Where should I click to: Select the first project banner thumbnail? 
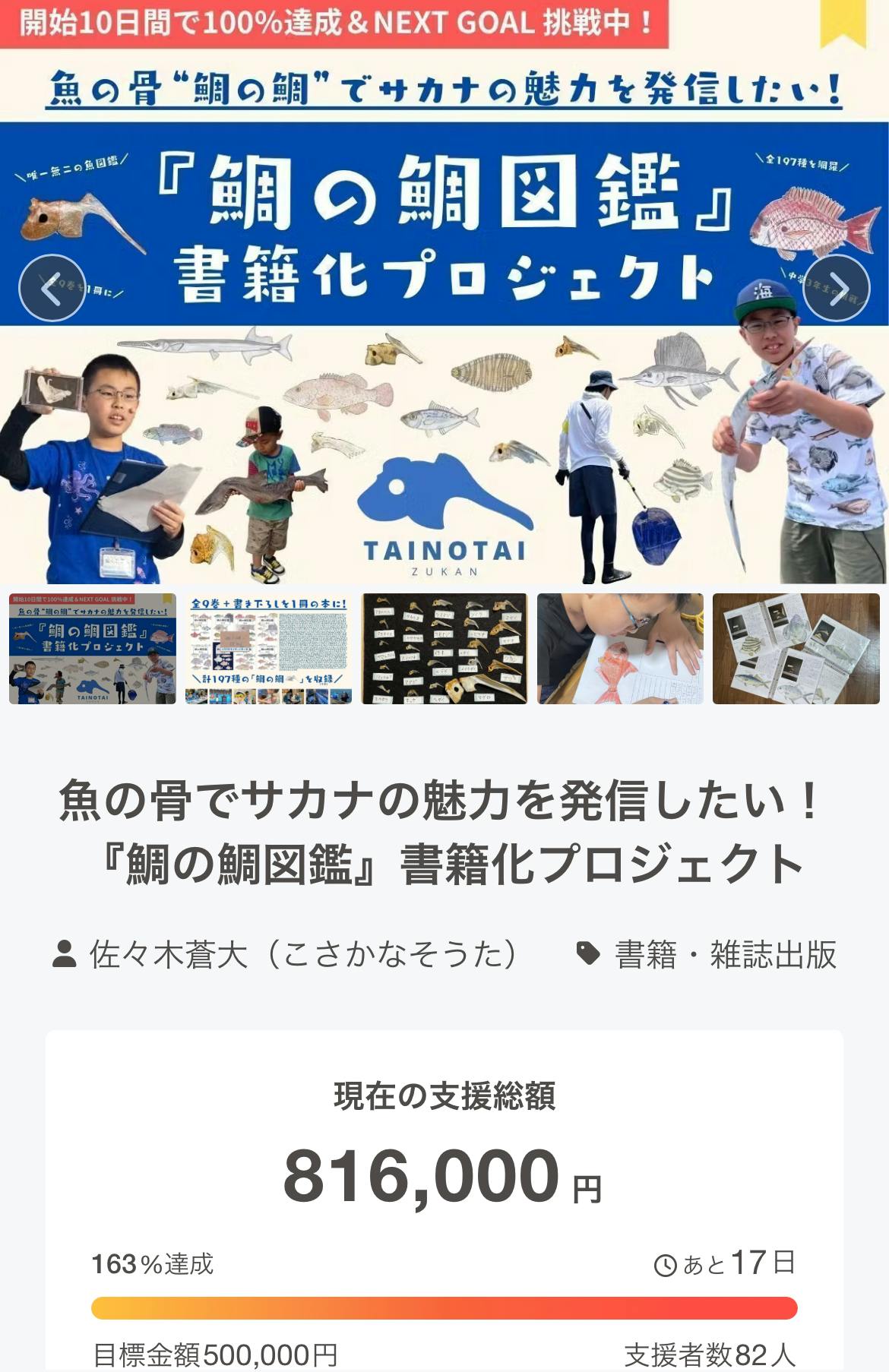[x=93, y=649]
